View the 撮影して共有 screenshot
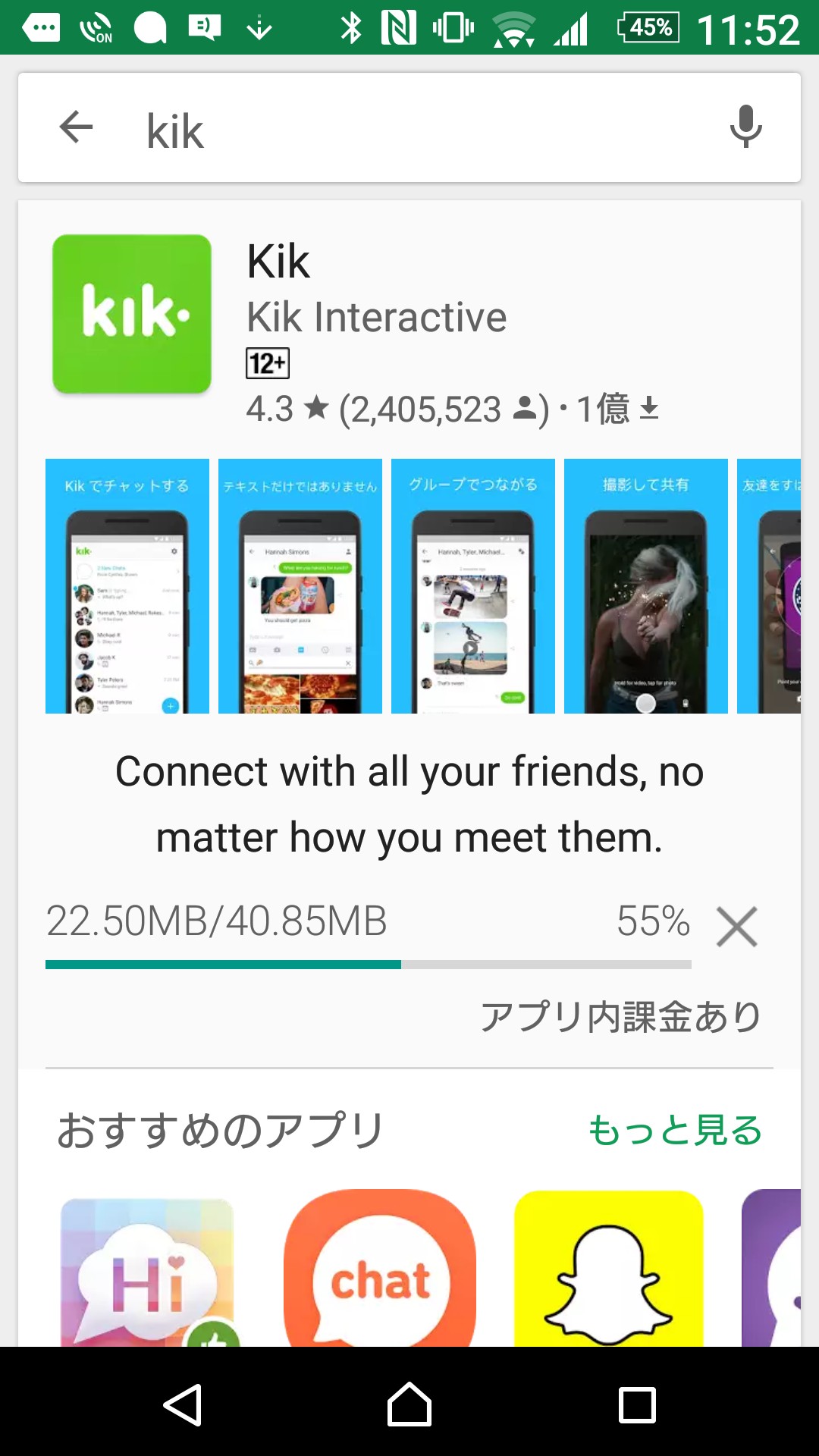The width and height of the screenshot is (819, 1456). coord(646,585)
